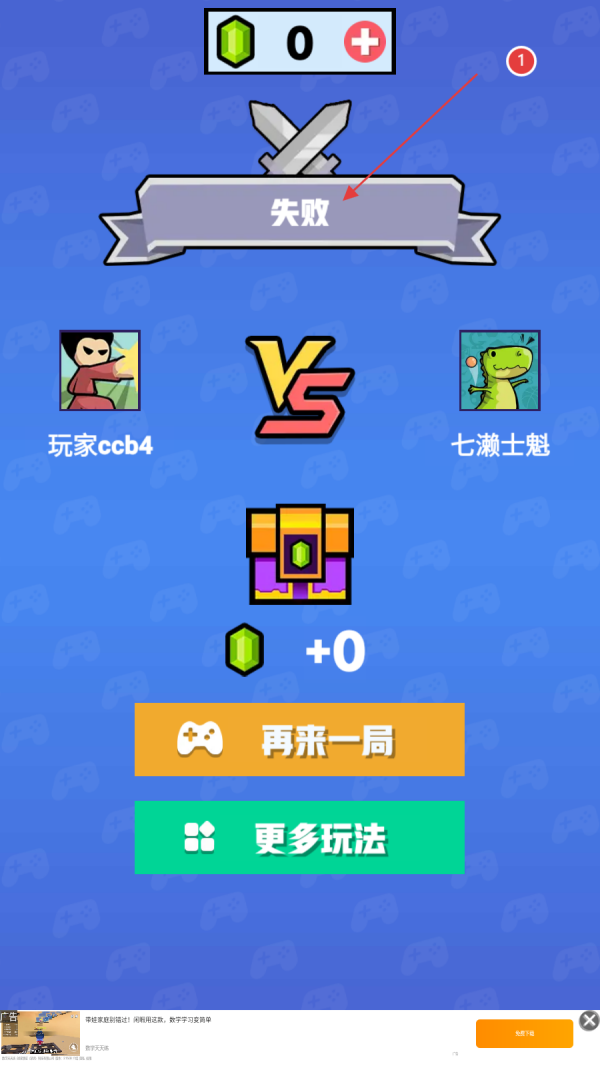Open 更多玩法 for more game modes
600x1066 pixels.
300,838
